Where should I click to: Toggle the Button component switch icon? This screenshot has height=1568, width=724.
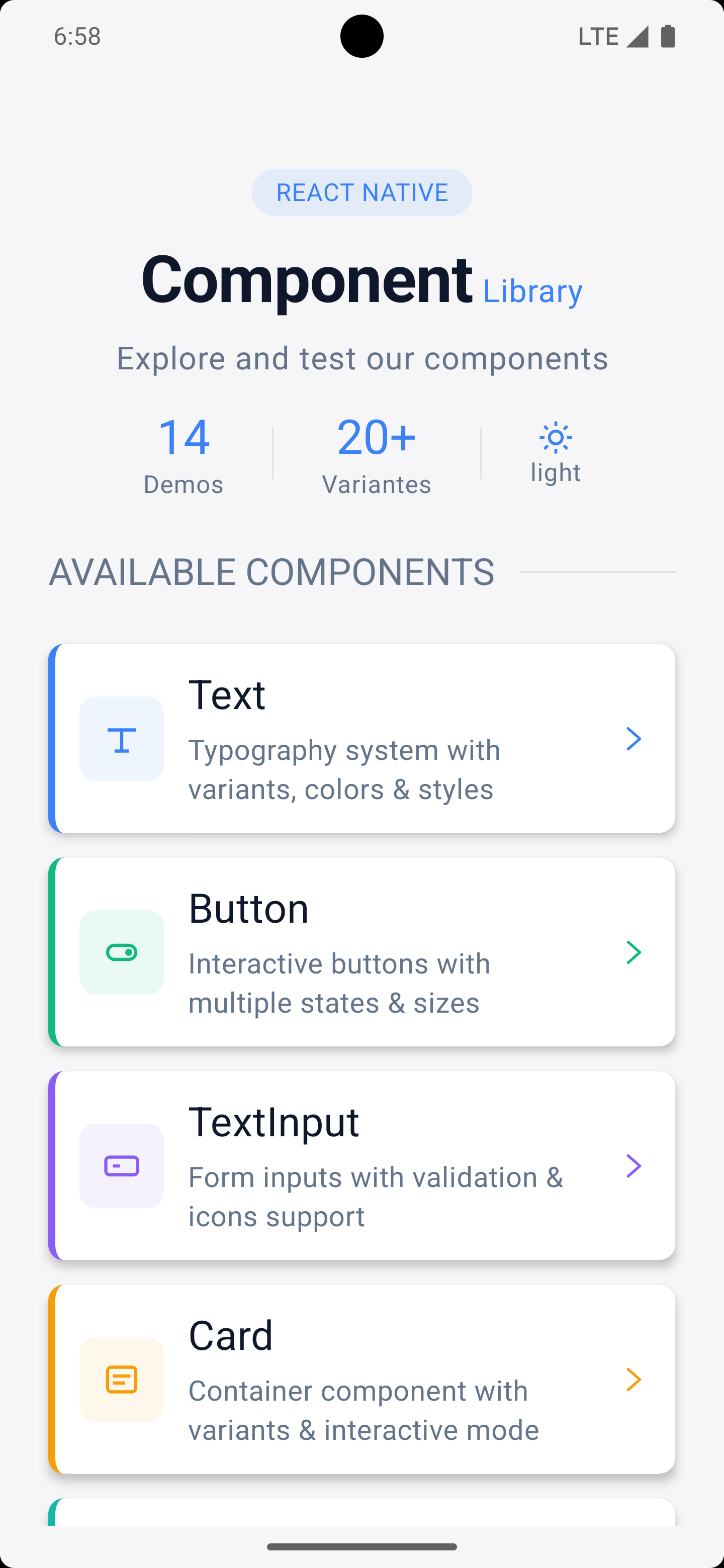(121, 952)
